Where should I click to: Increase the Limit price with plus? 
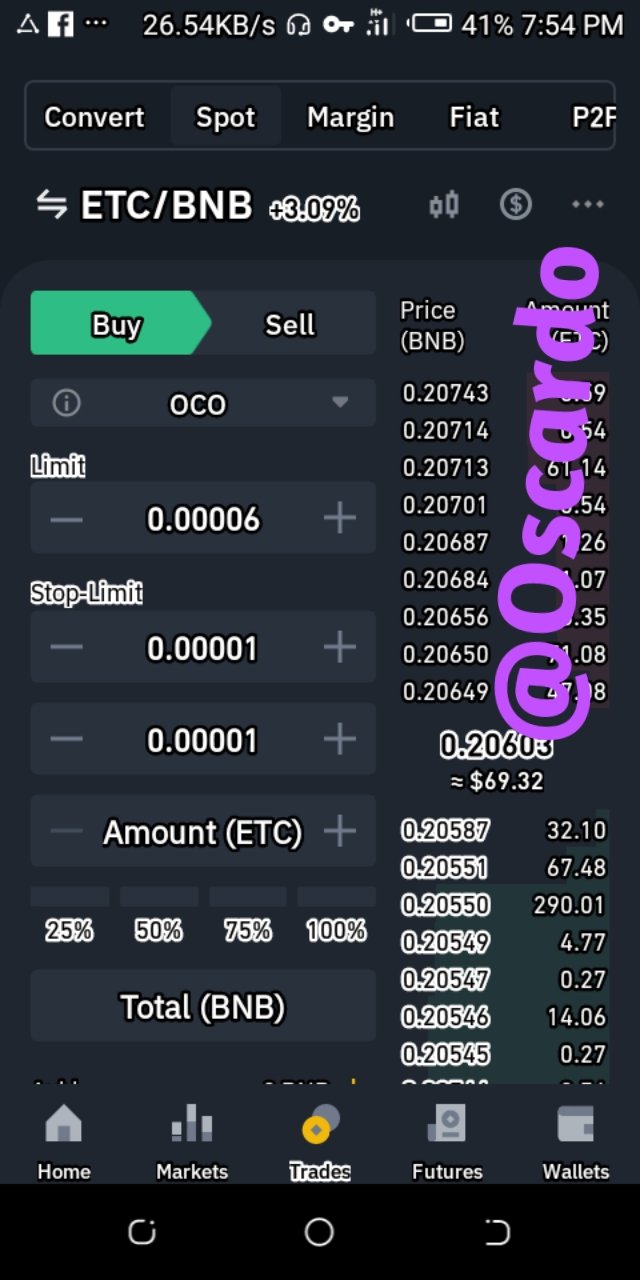340,518
